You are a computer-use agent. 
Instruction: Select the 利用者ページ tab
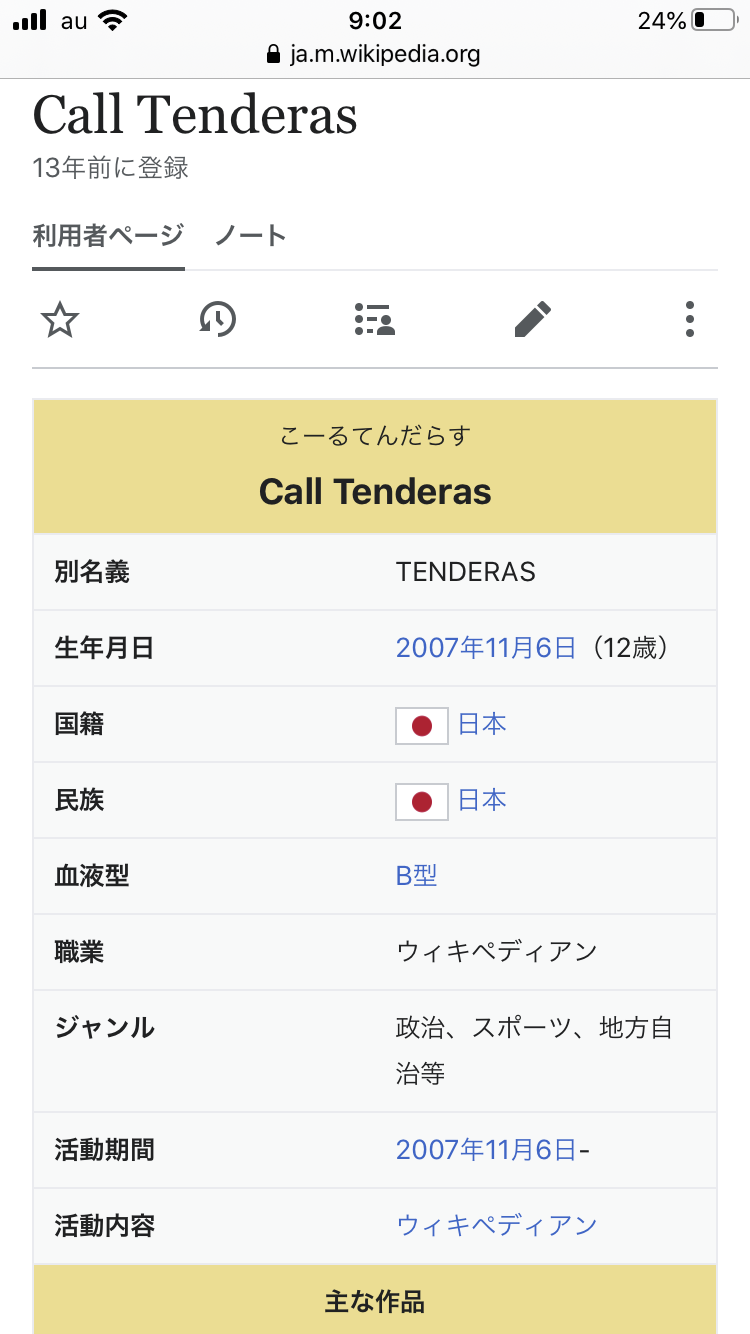[108, 236]
